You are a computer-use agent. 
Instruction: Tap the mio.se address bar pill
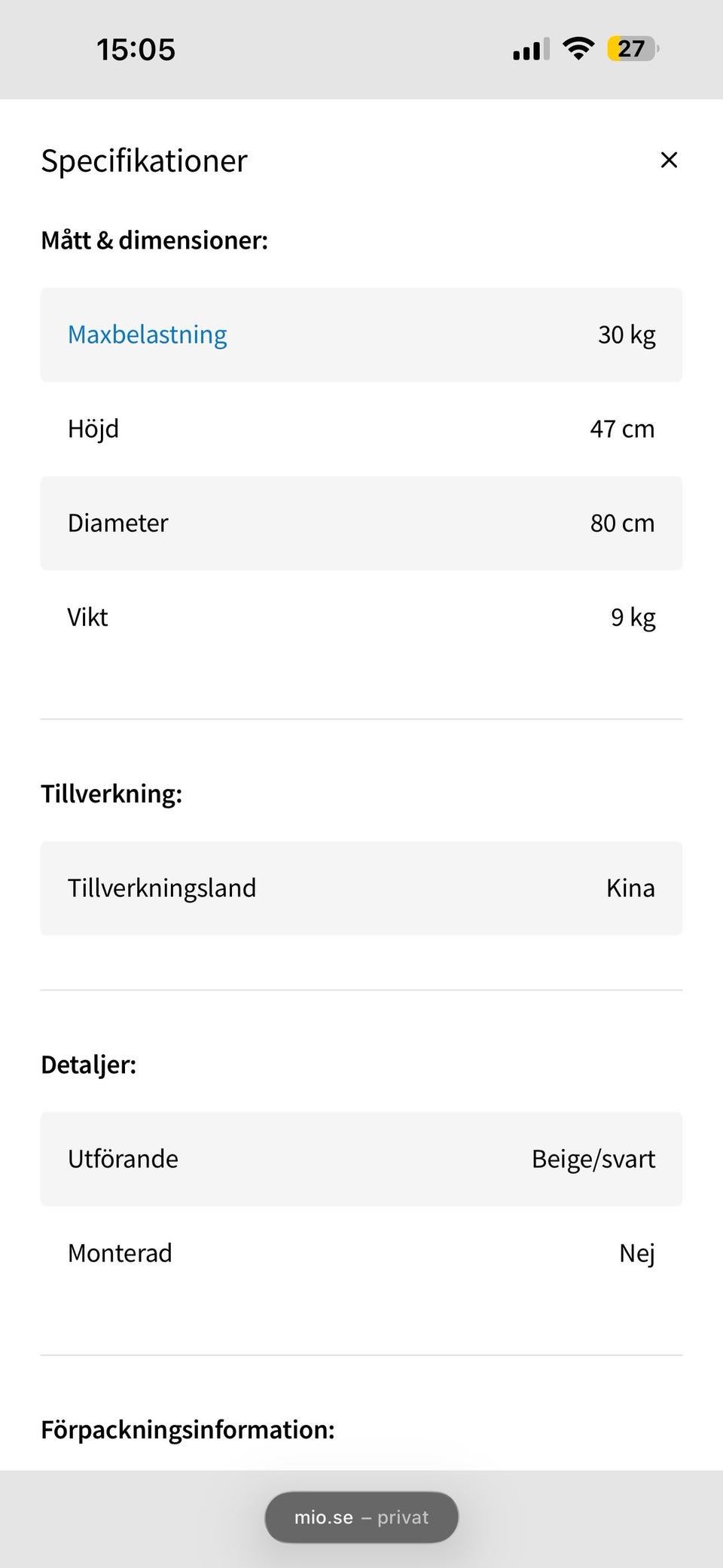click(x=361, y=1517)
